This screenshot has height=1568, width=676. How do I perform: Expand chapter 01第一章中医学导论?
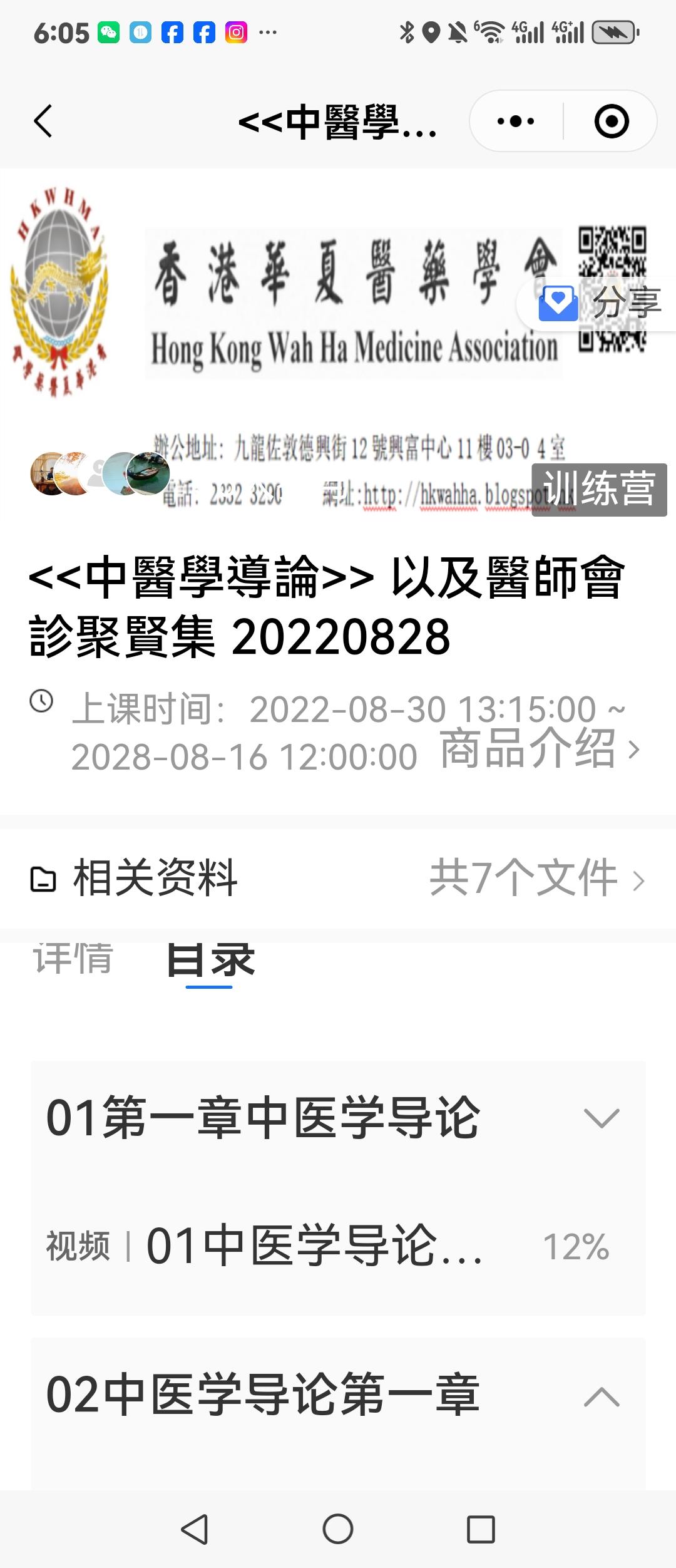point(338,1118)
